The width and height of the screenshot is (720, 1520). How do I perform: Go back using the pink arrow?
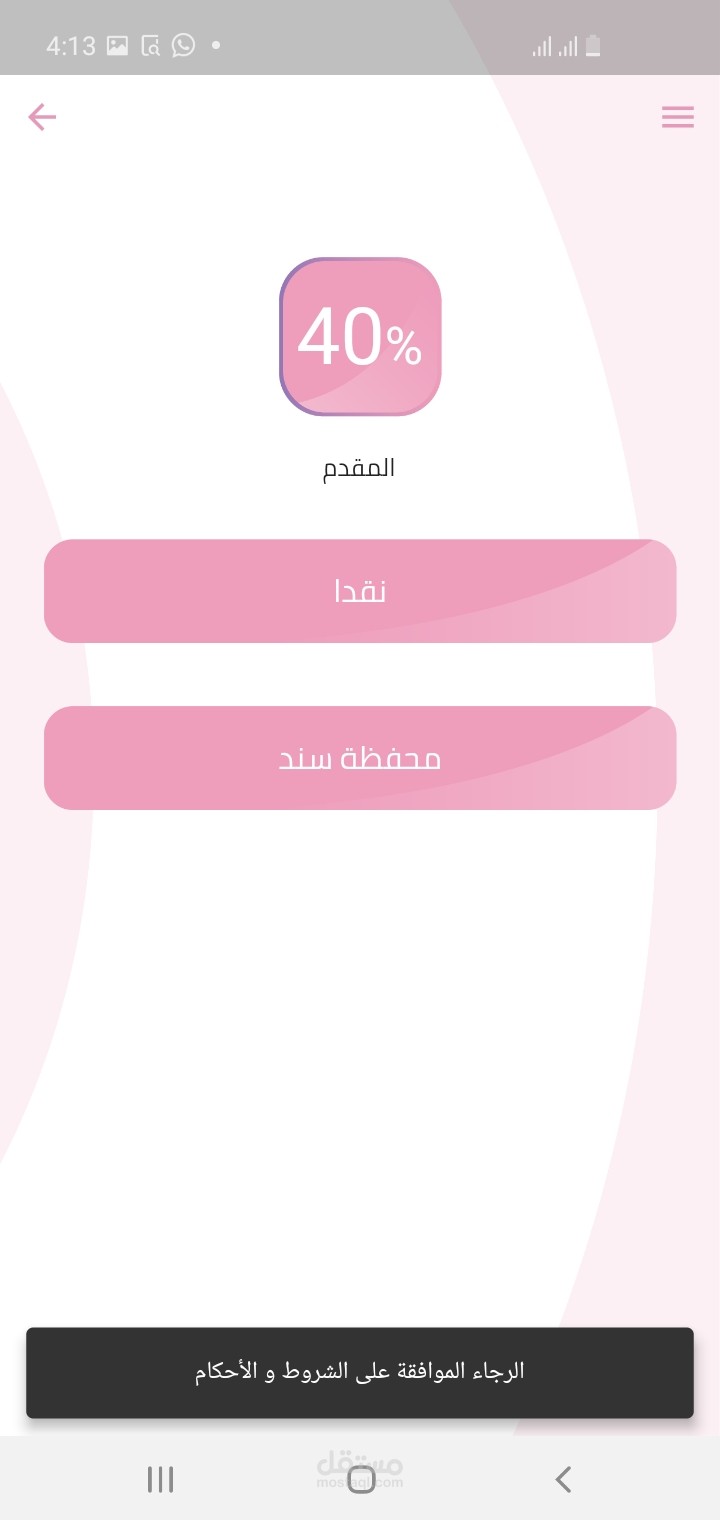[42, 118]
